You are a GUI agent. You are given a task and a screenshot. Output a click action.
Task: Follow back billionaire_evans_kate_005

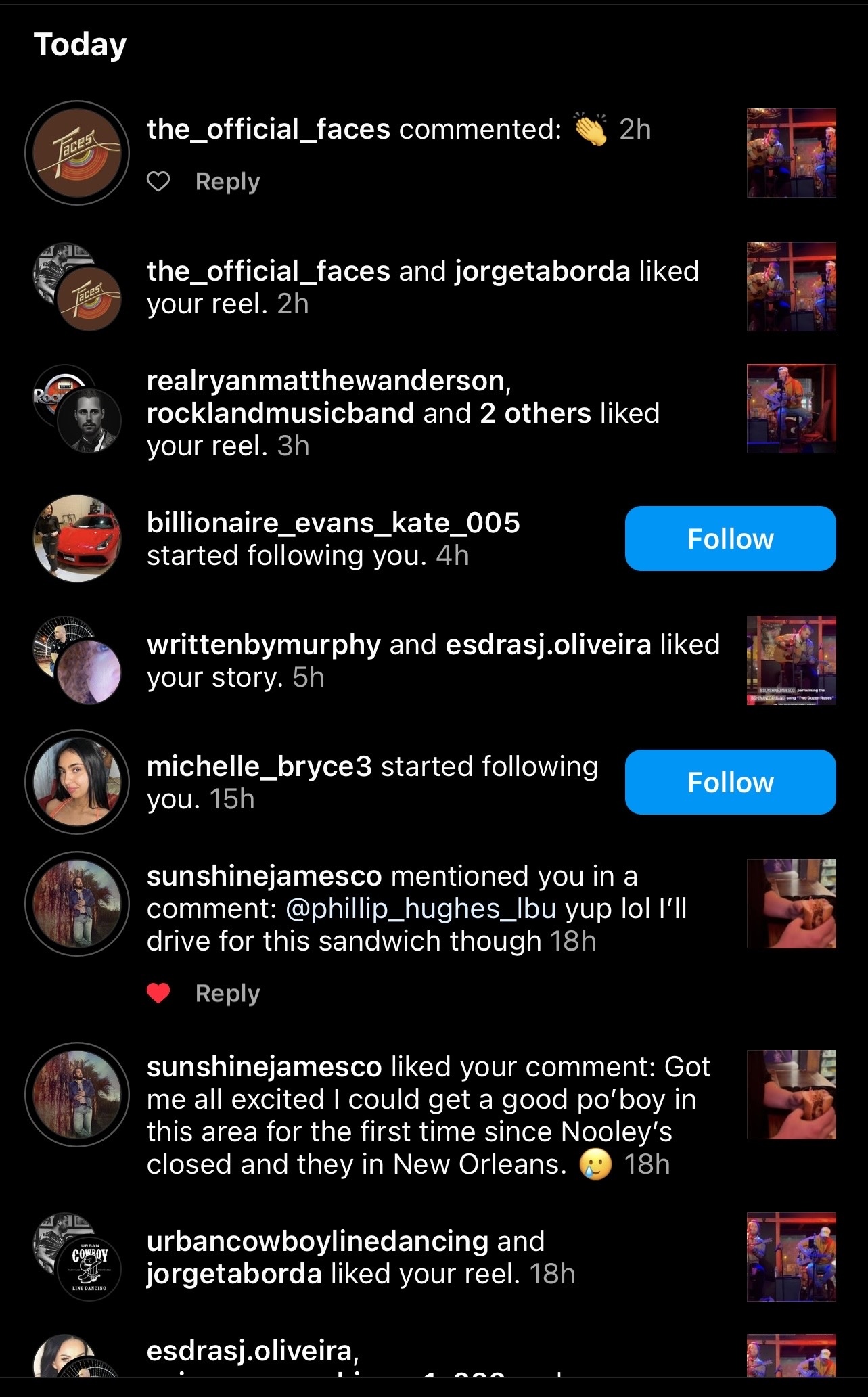(730, 539)
